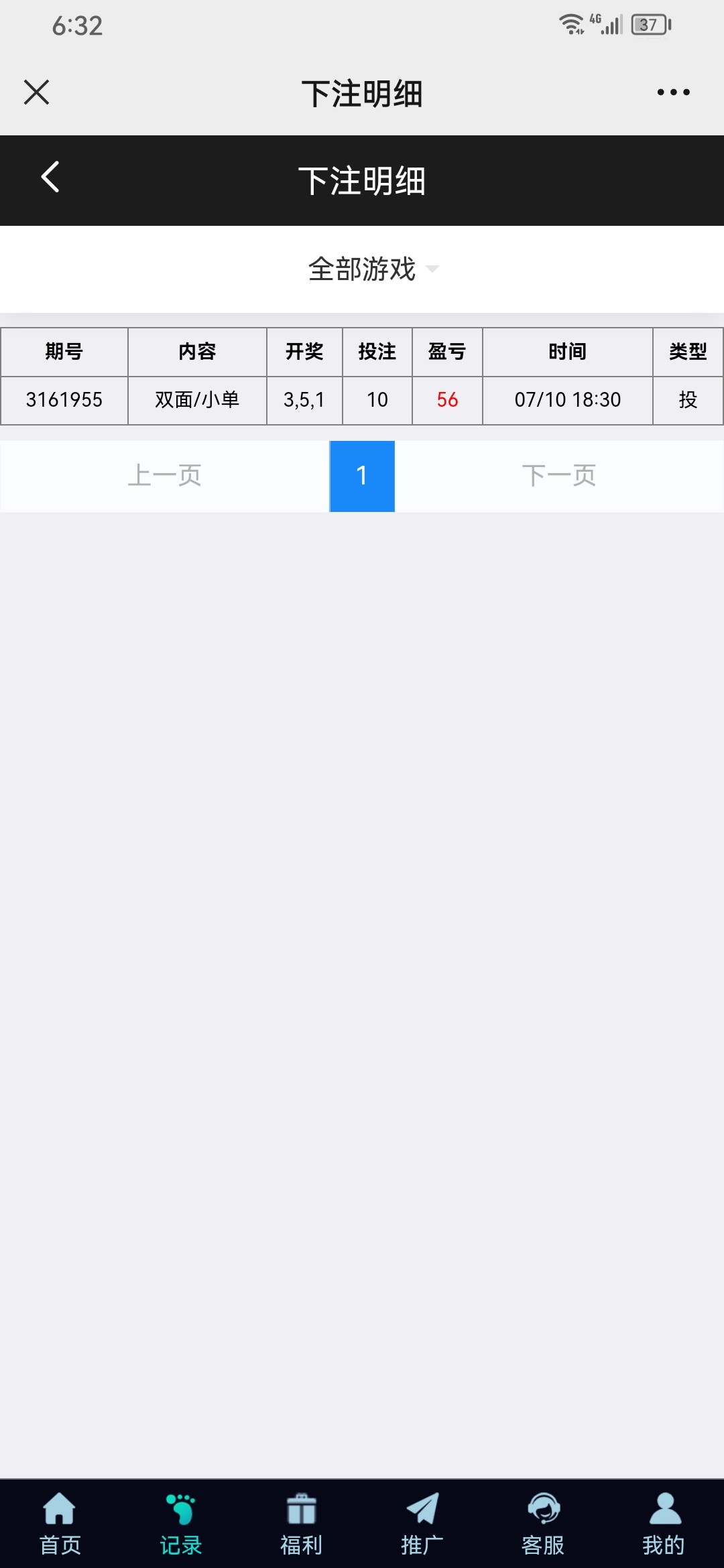Select page 1 in the pagination
Screen dimensions: 724x1568
tap(362, 476)
